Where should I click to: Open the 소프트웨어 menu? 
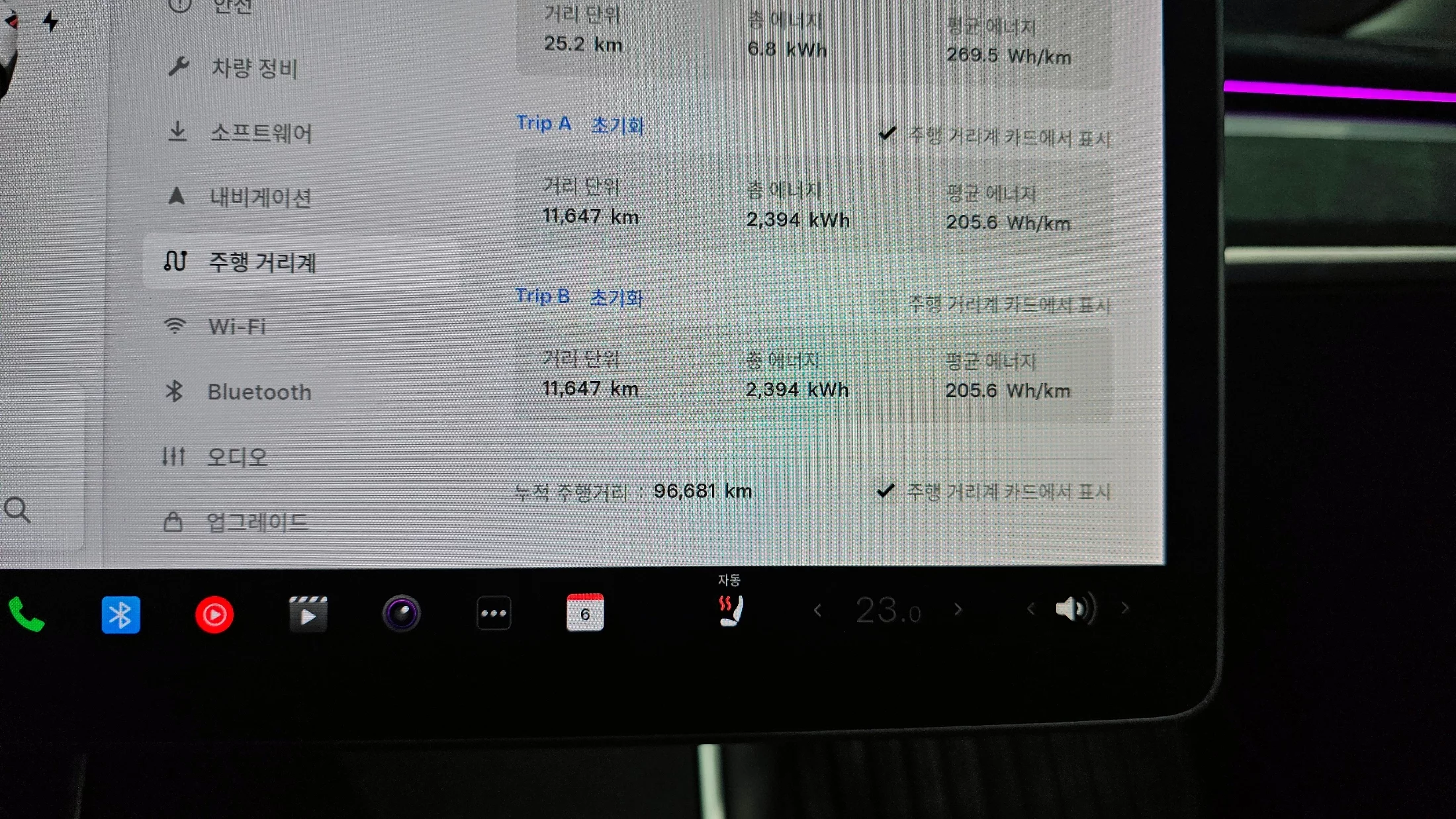point(260,133)
